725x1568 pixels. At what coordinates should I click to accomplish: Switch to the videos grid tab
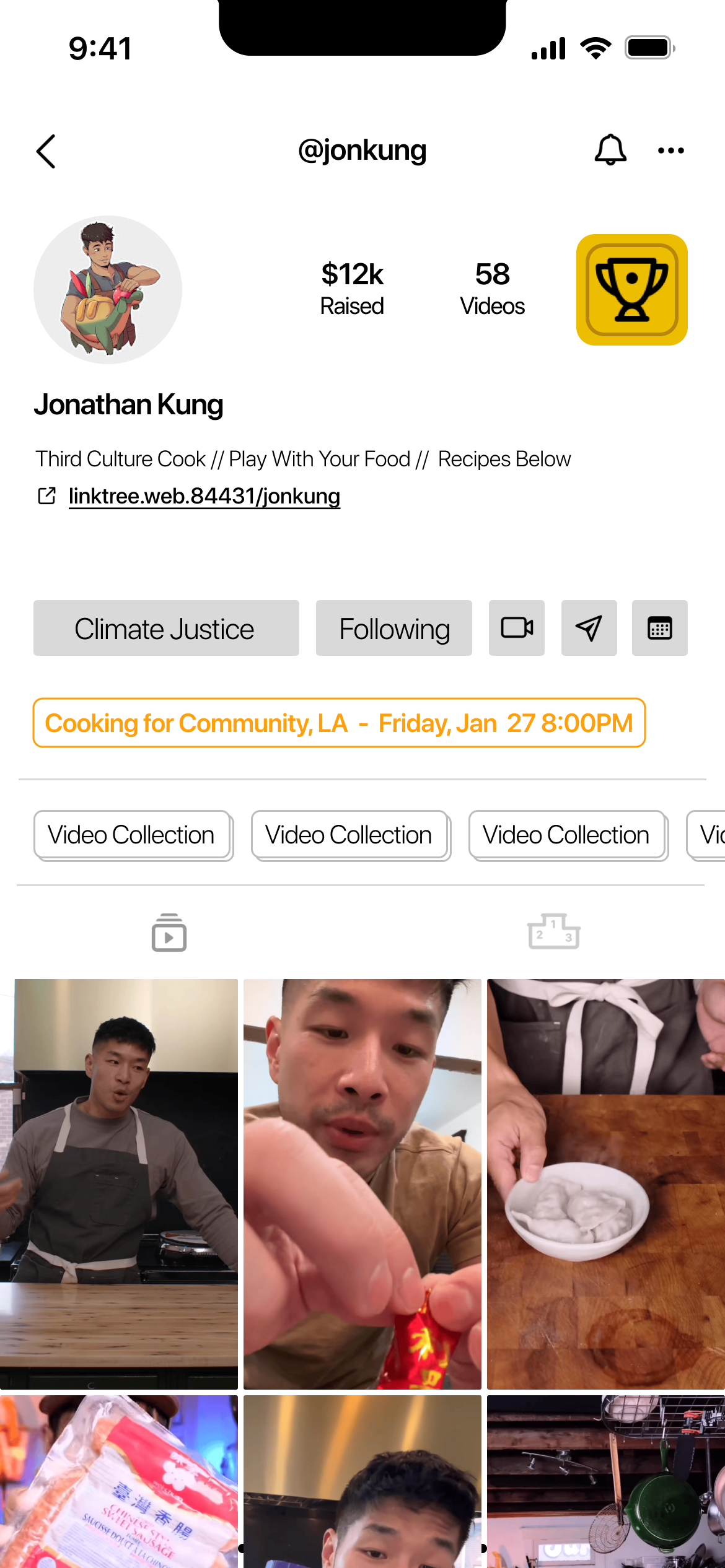[x=169, y=933]
